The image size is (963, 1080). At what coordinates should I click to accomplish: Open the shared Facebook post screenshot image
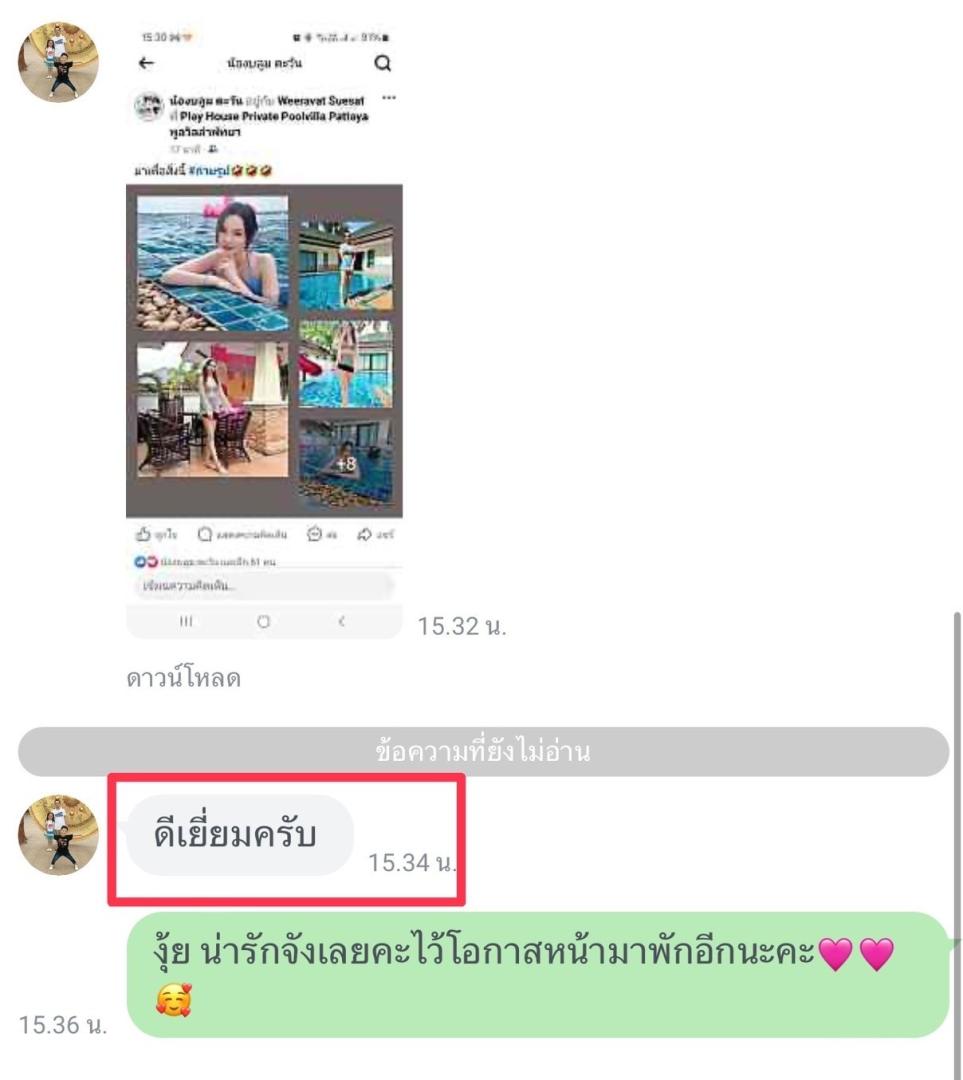(265, 330)
